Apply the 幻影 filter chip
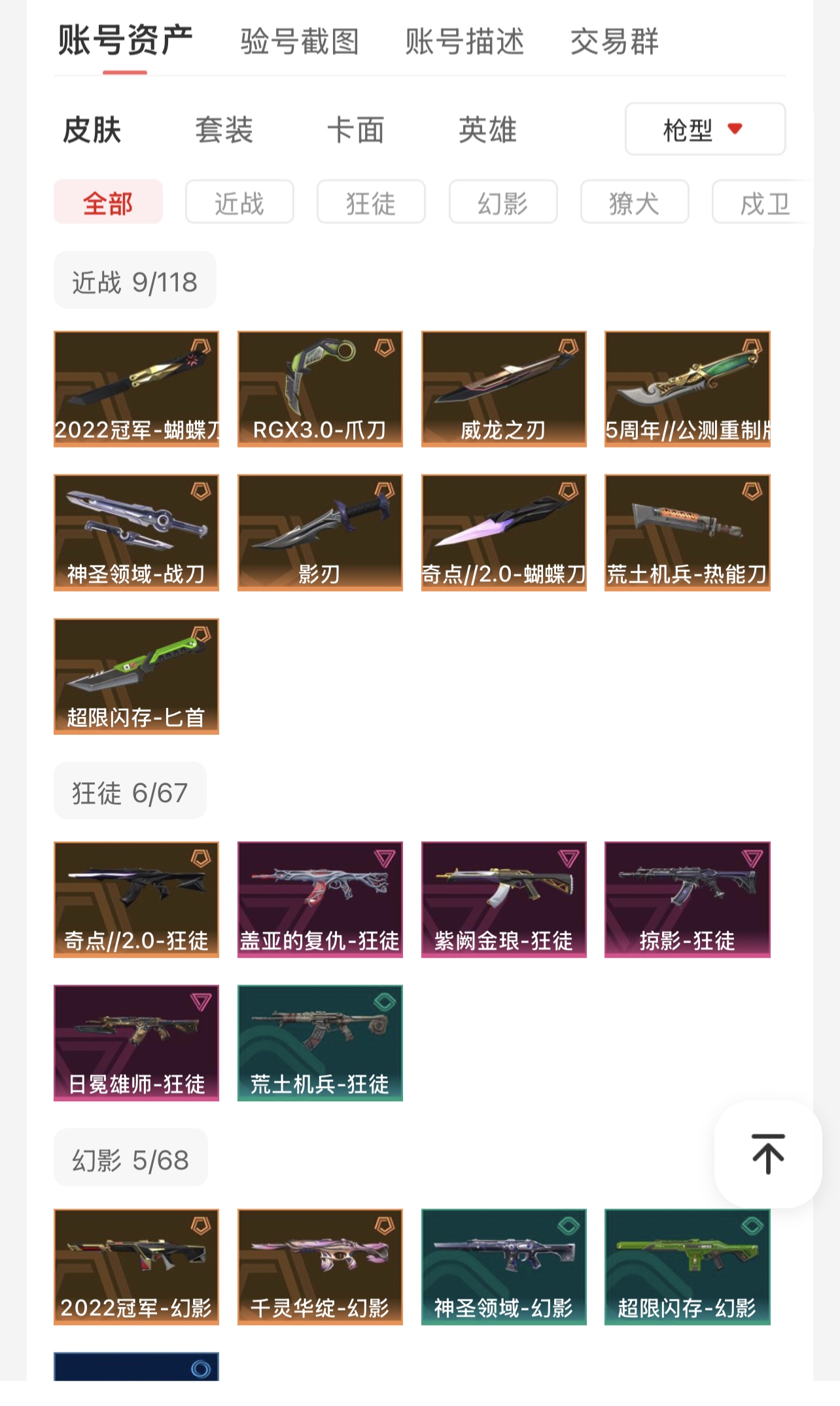This screenshot has width=840, height=1406. [x=502, y=203]
